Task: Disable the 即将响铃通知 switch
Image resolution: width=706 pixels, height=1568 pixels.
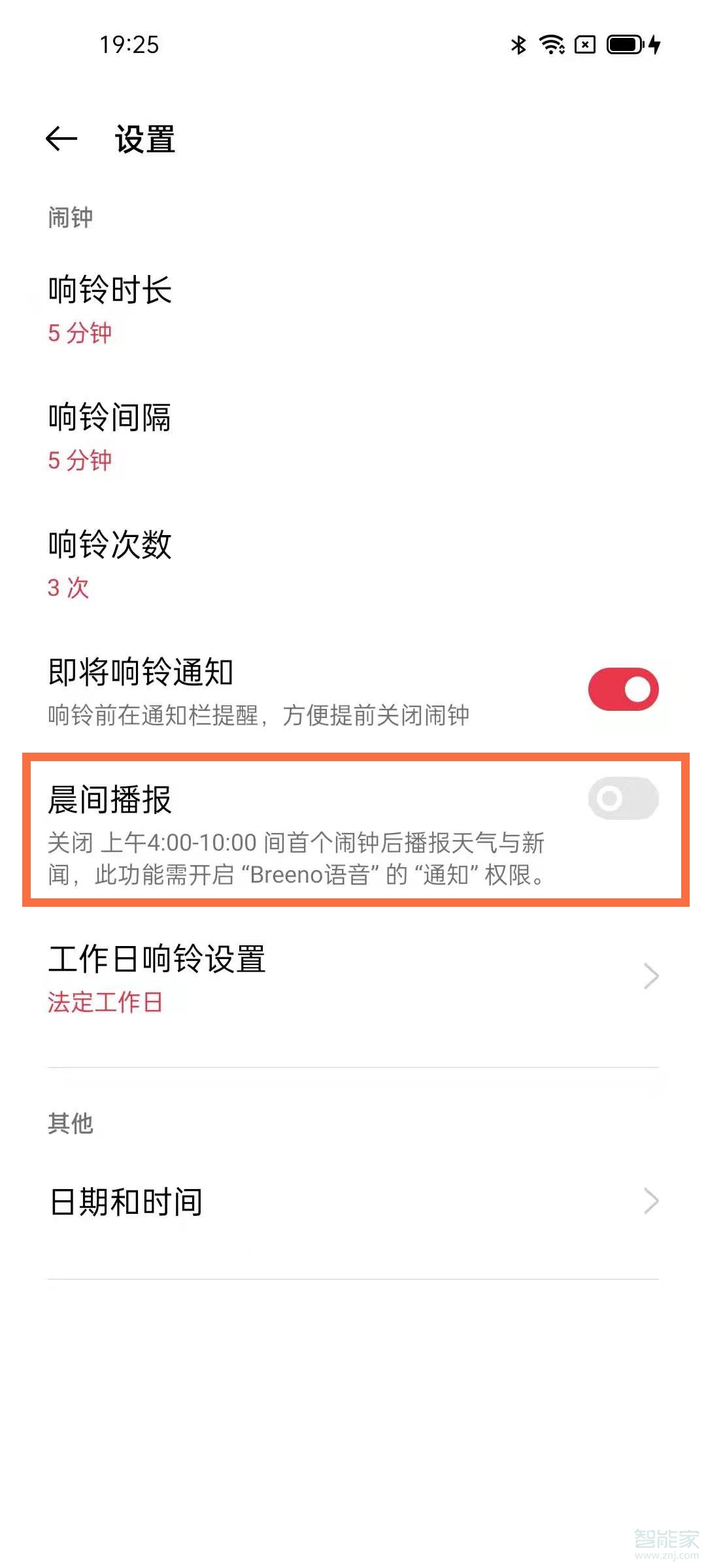Action: (622, 689)
